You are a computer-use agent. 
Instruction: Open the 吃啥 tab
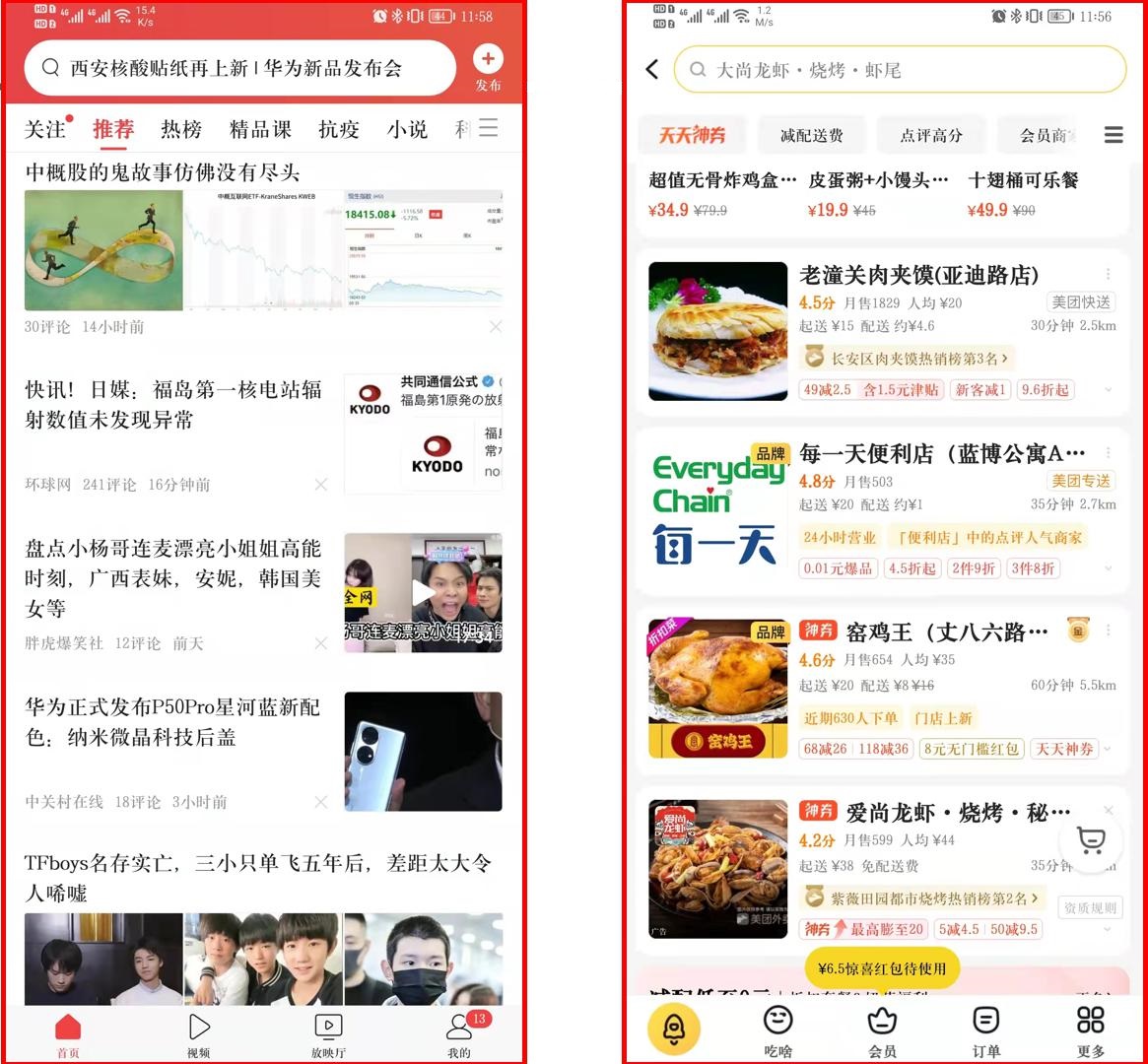[x=778, y=1031]
